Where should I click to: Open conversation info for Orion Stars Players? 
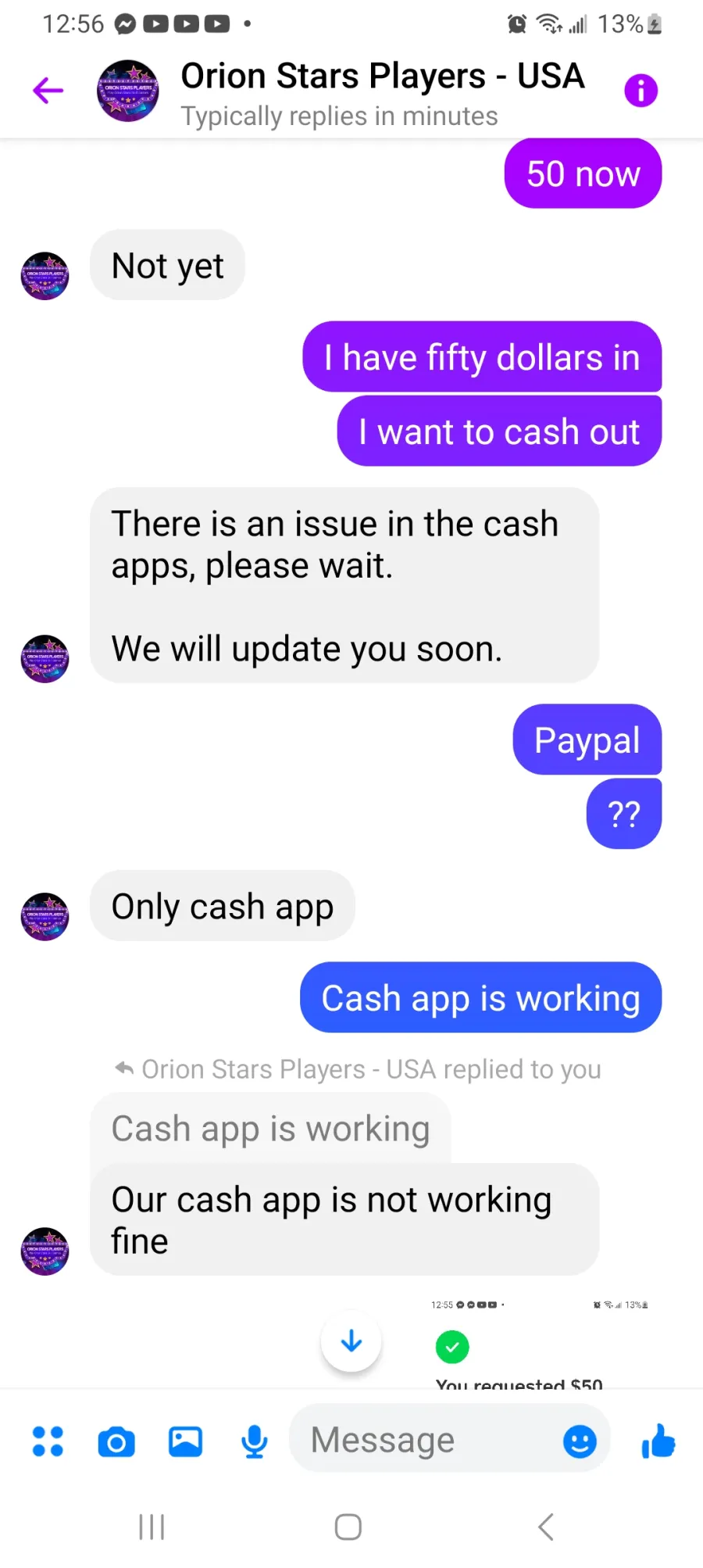pos(641,91)
